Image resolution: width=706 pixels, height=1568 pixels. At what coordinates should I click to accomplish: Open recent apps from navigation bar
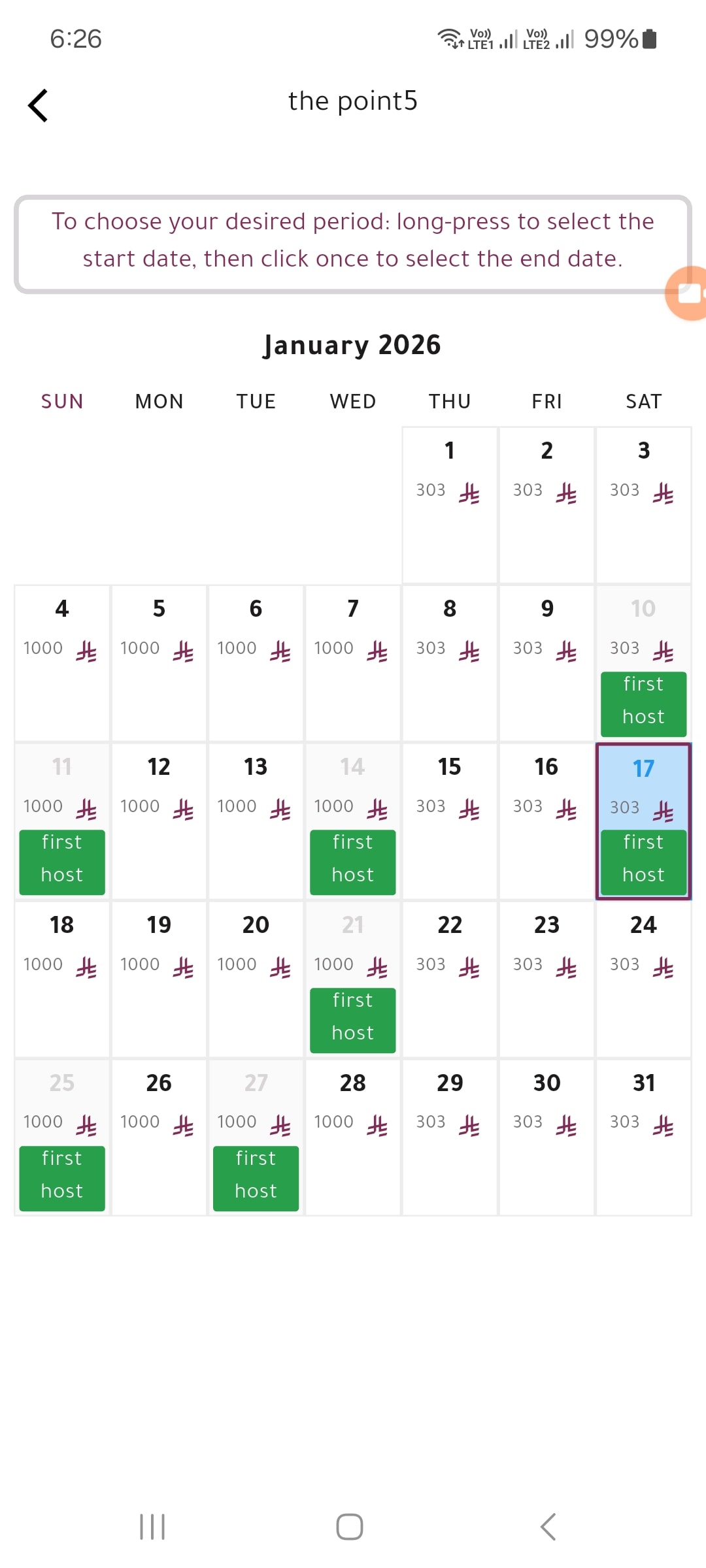152,1527
